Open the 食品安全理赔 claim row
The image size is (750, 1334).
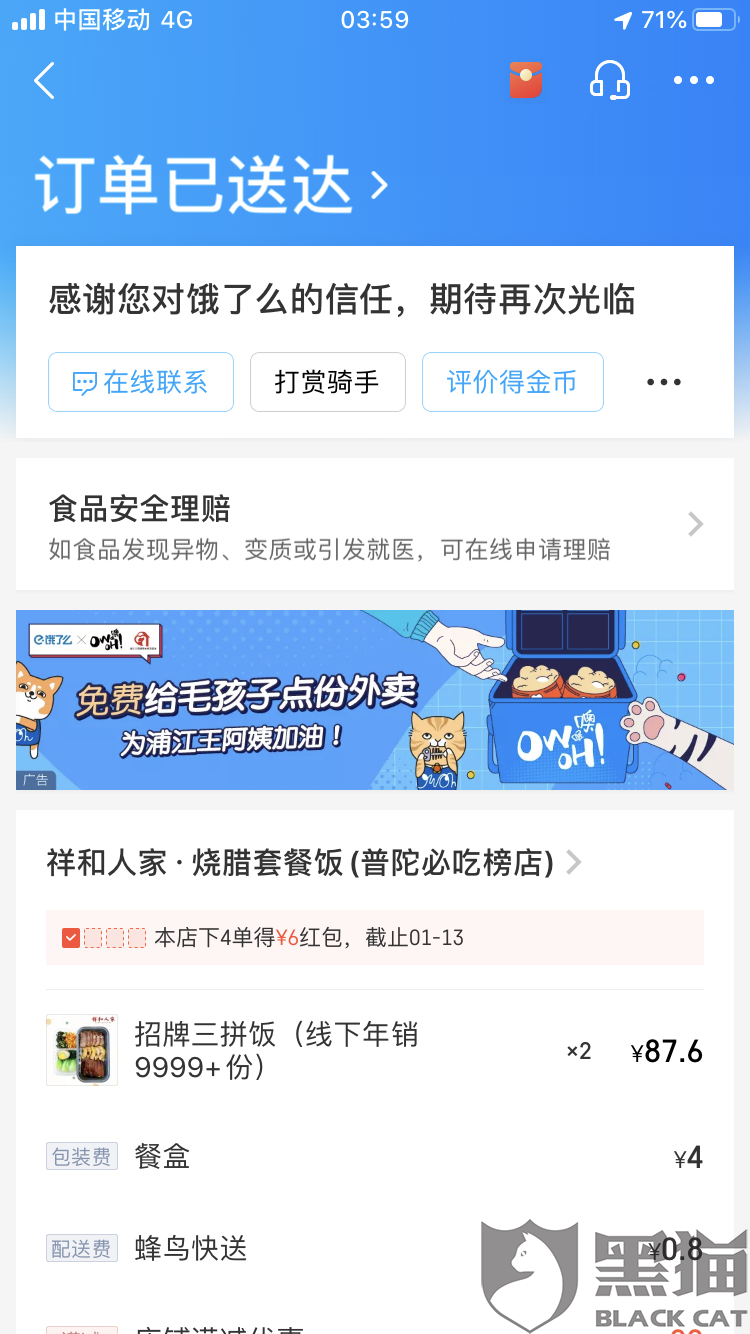click(375, 524)
